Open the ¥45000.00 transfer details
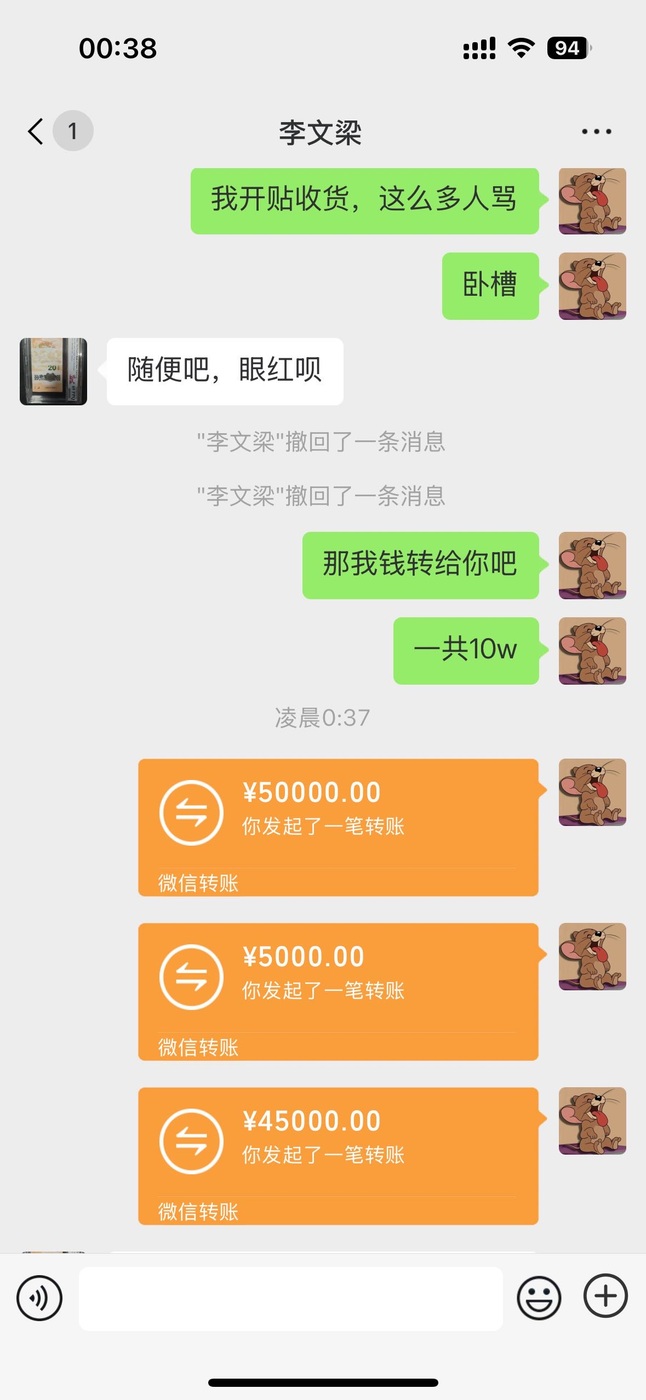Image resolution: width=646 pixels, height=1400 pixels. [338, 1155]
